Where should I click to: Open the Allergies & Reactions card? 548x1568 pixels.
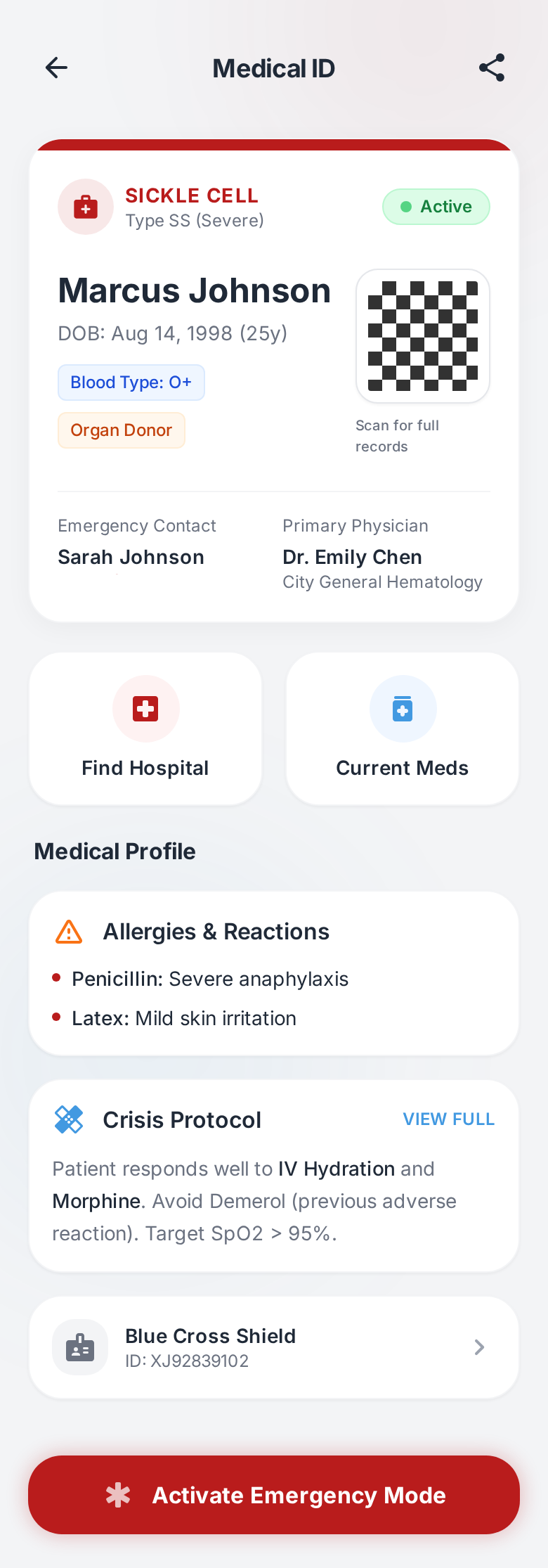(x=273, y=973)
